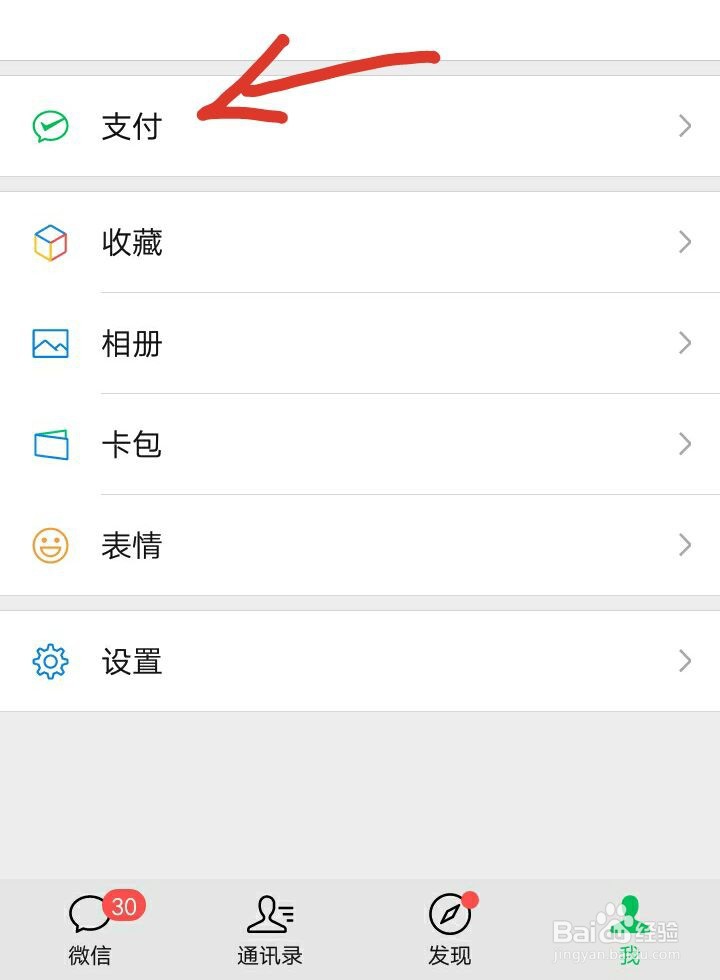Switch to the 微信 chats tab
Image resolution: width=720 pixels, height=980 pixels.
pos(90,928)
